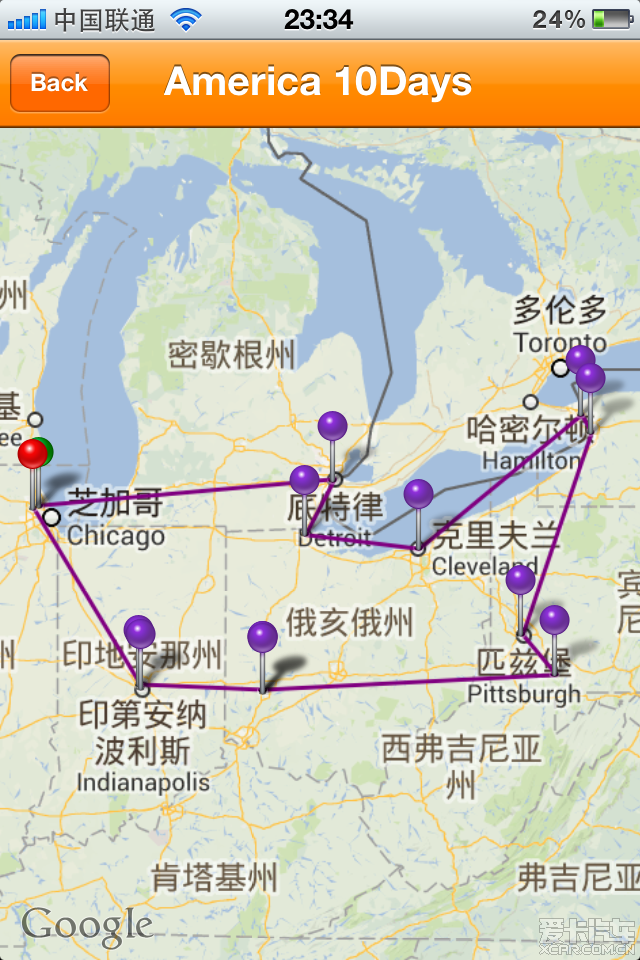Select the red pin near Chicago

[x=32, y=455]
